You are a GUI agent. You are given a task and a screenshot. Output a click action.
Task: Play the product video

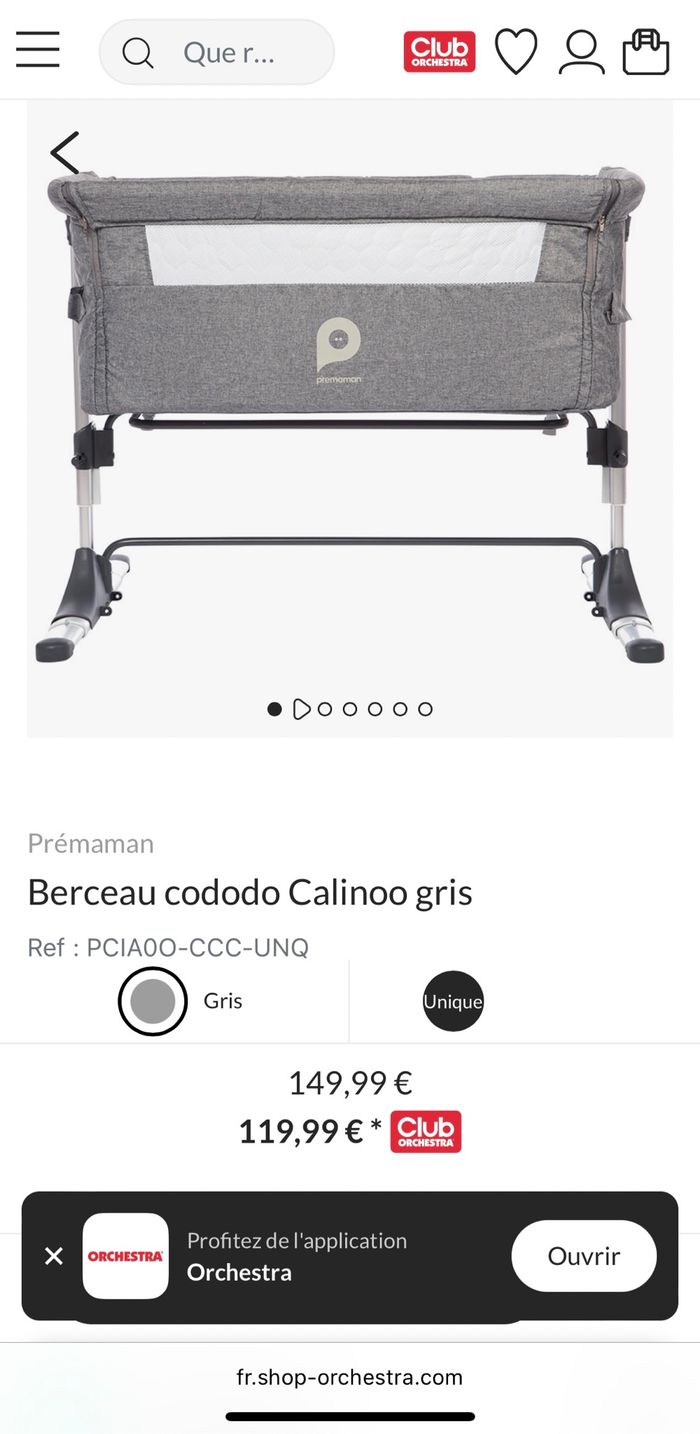(300, 709)
